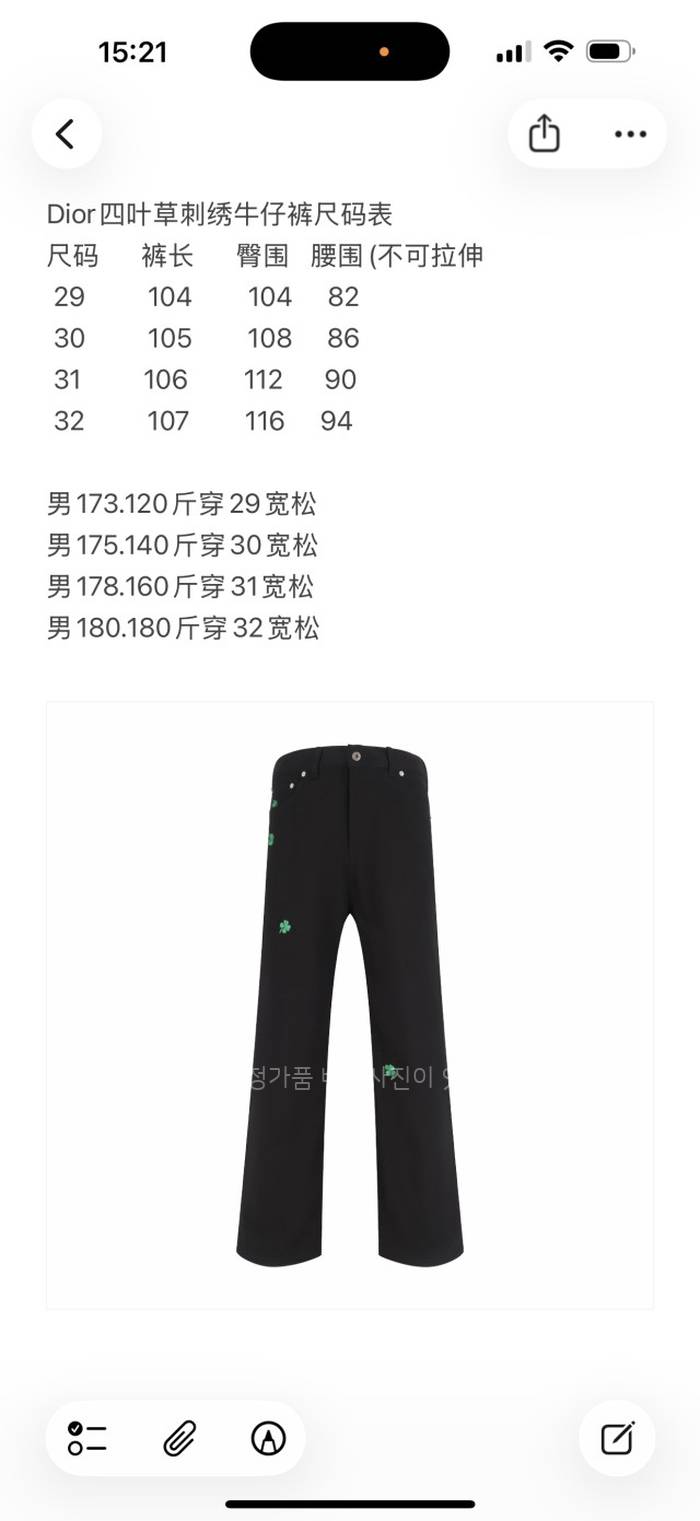Screen dimensions: 700x1521
Task: Go back to the notes list
Action: 66,134
